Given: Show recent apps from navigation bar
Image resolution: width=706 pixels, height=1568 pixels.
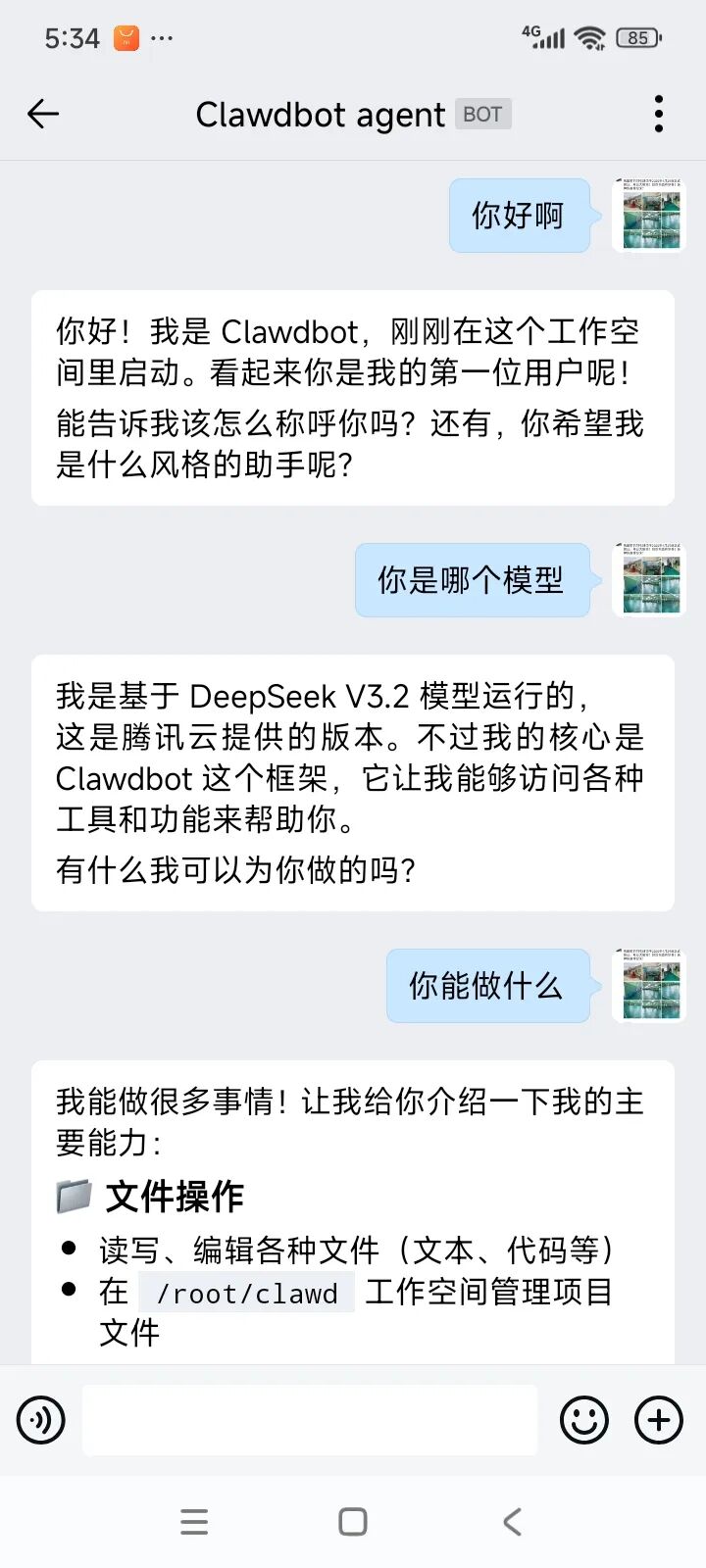Looking at the screenshot, I should point(194,1522).
